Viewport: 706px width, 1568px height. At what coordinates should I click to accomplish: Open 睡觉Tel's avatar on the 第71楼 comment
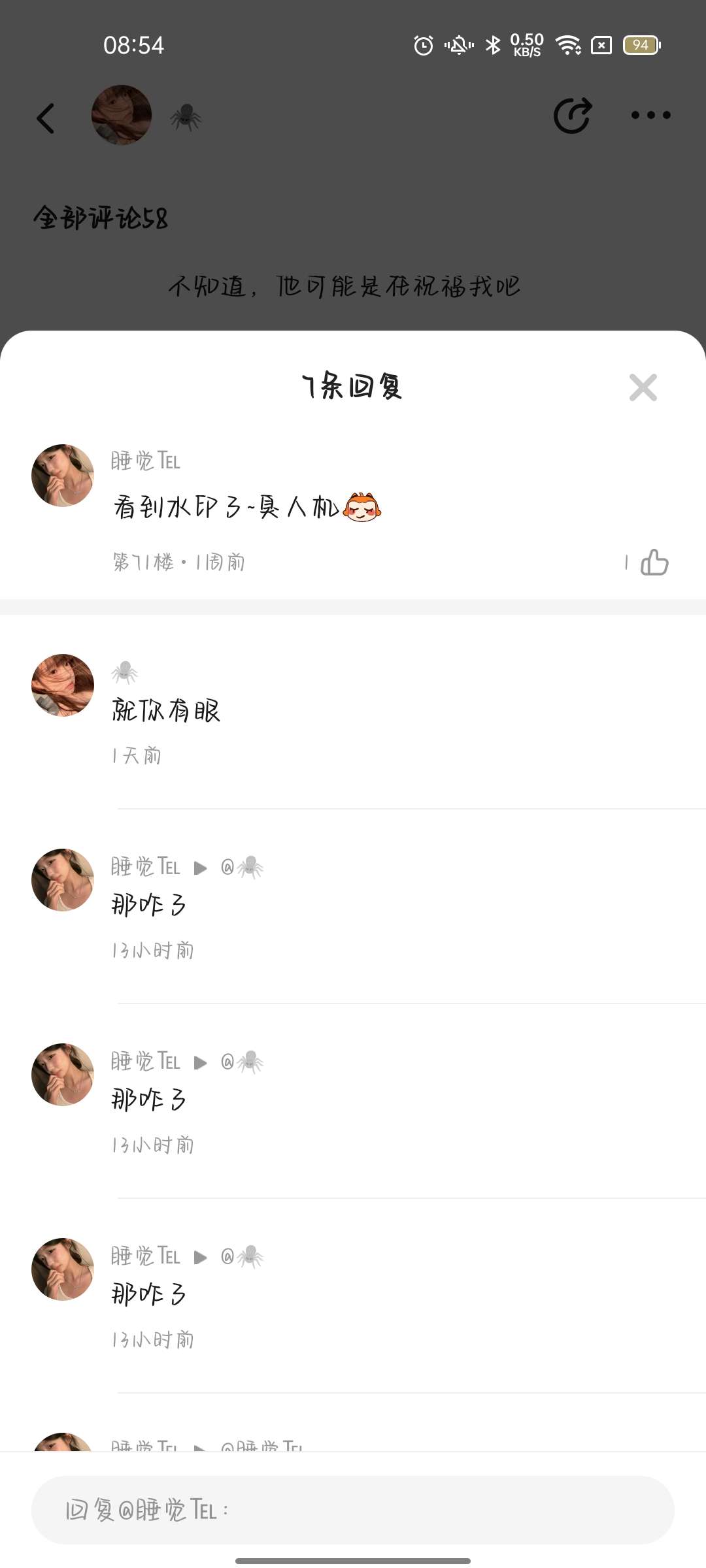coord(63,476)
